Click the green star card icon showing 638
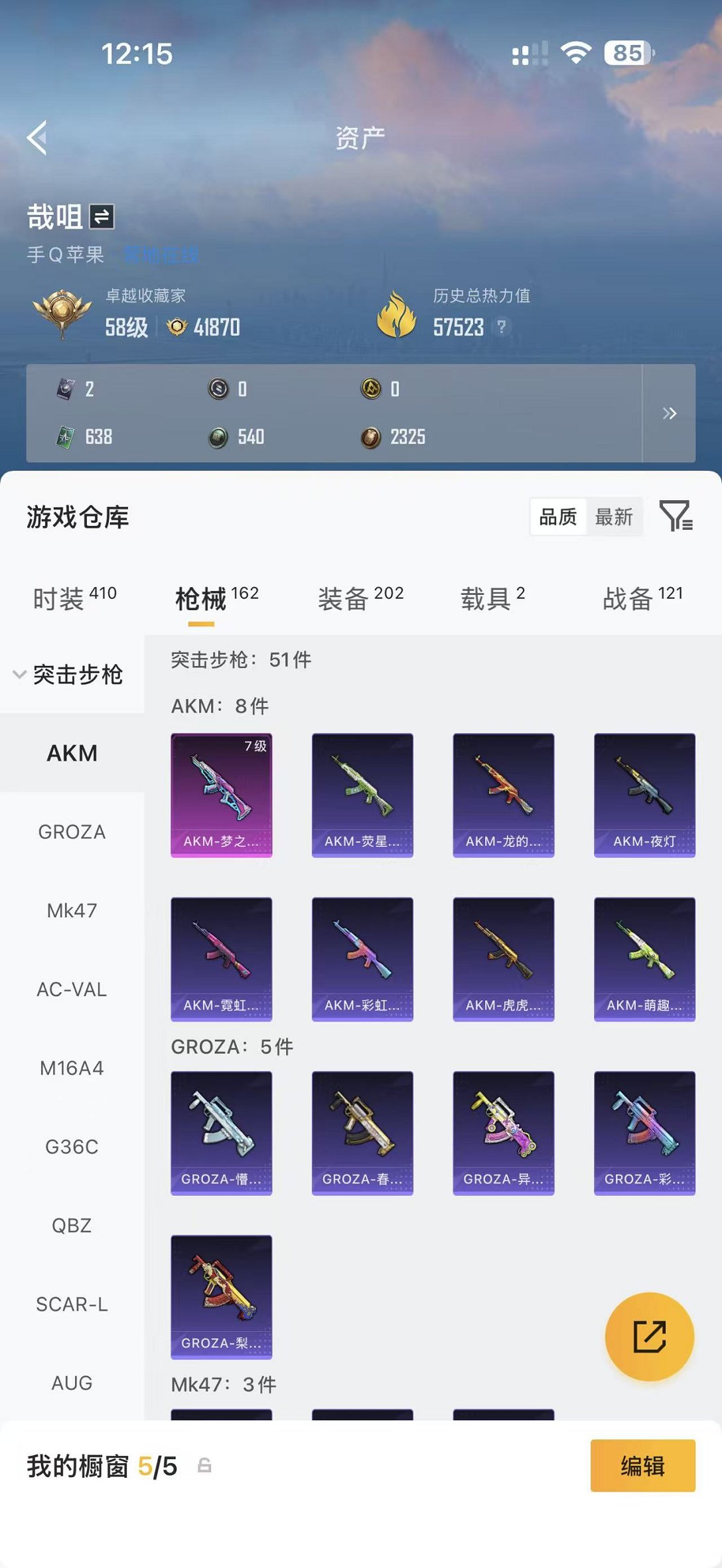Image resolution: width=722 pixels, height=1568 pixels. pyautogui.click(x=63, y=436)
